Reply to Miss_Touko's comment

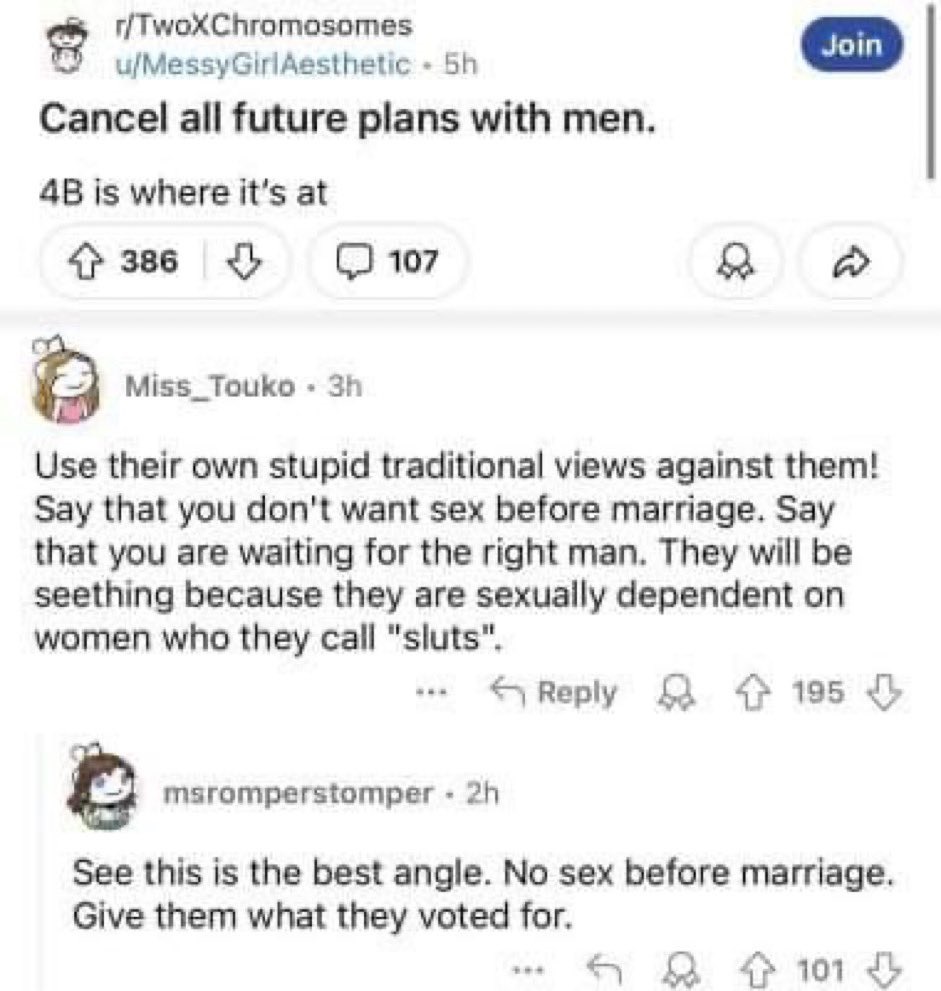coord(553,692)
